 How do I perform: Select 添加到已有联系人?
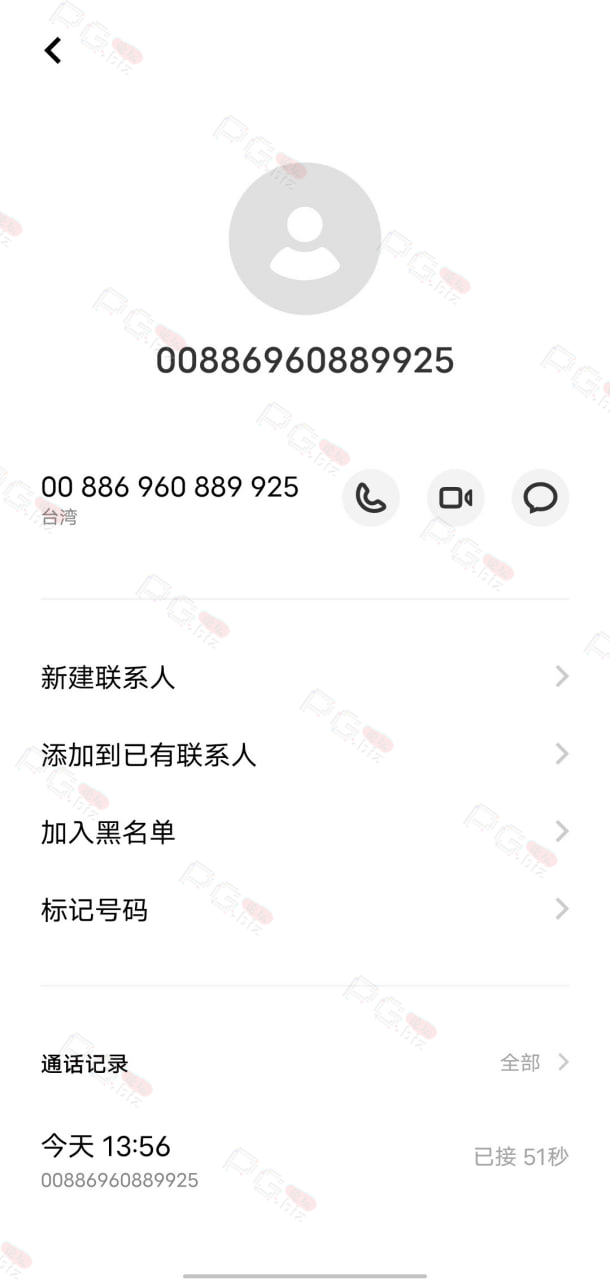[305, 754]
